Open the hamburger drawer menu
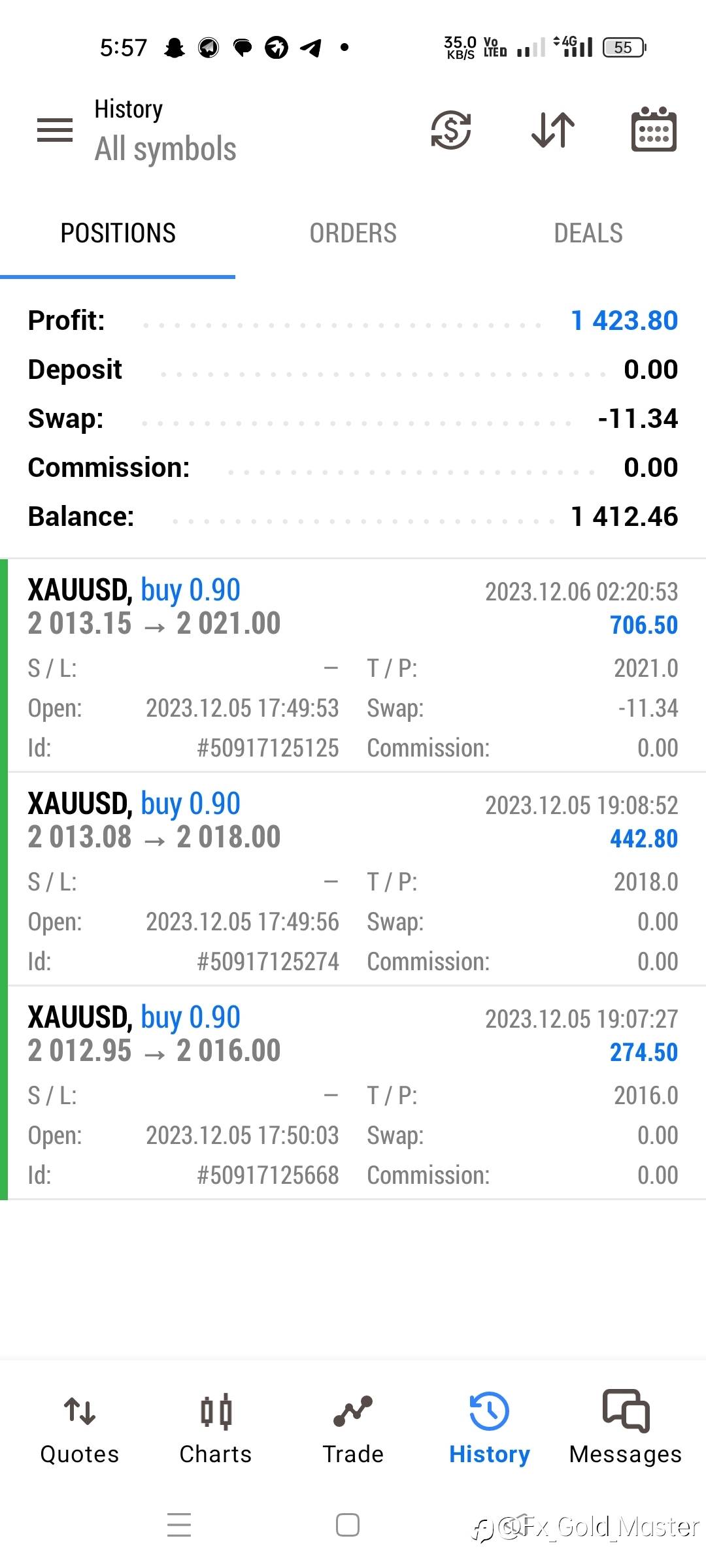Screen dimensions: 706x1568 (55, 130)
